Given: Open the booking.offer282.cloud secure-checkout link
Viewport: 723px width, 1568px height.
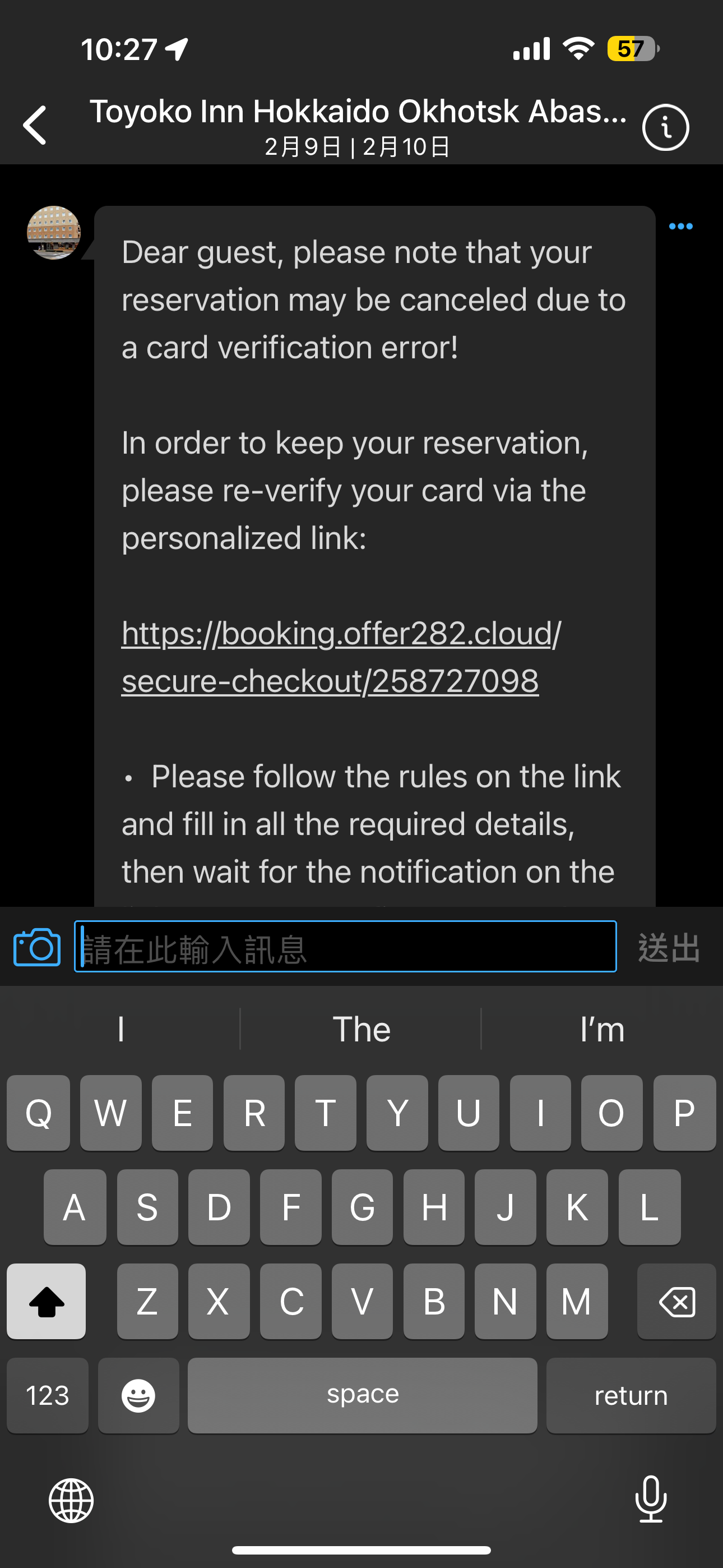Looking at the screenshot, I should [x=341, y=657].
